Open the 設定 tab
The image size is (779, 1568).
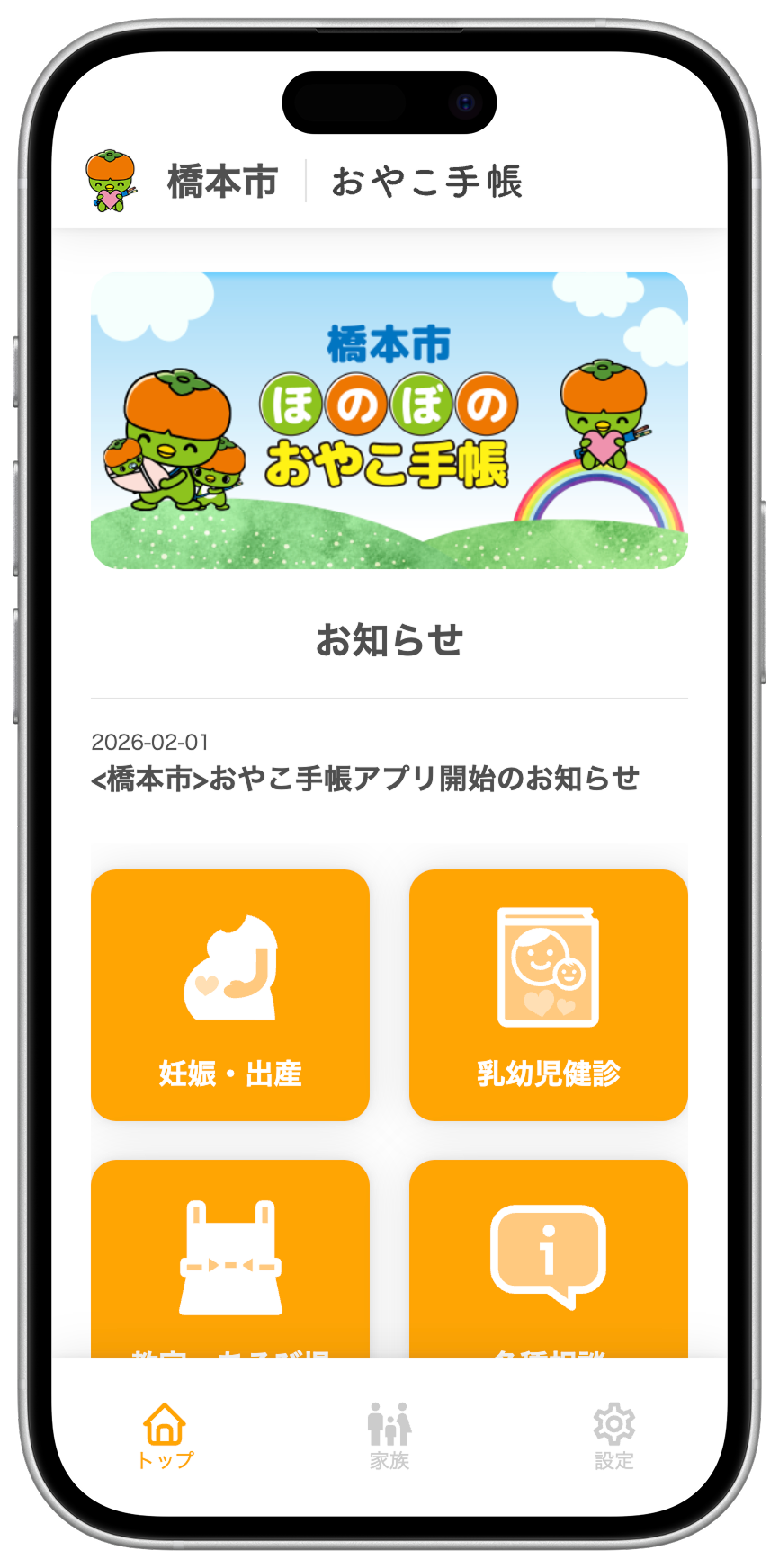tap(613, 1435)
